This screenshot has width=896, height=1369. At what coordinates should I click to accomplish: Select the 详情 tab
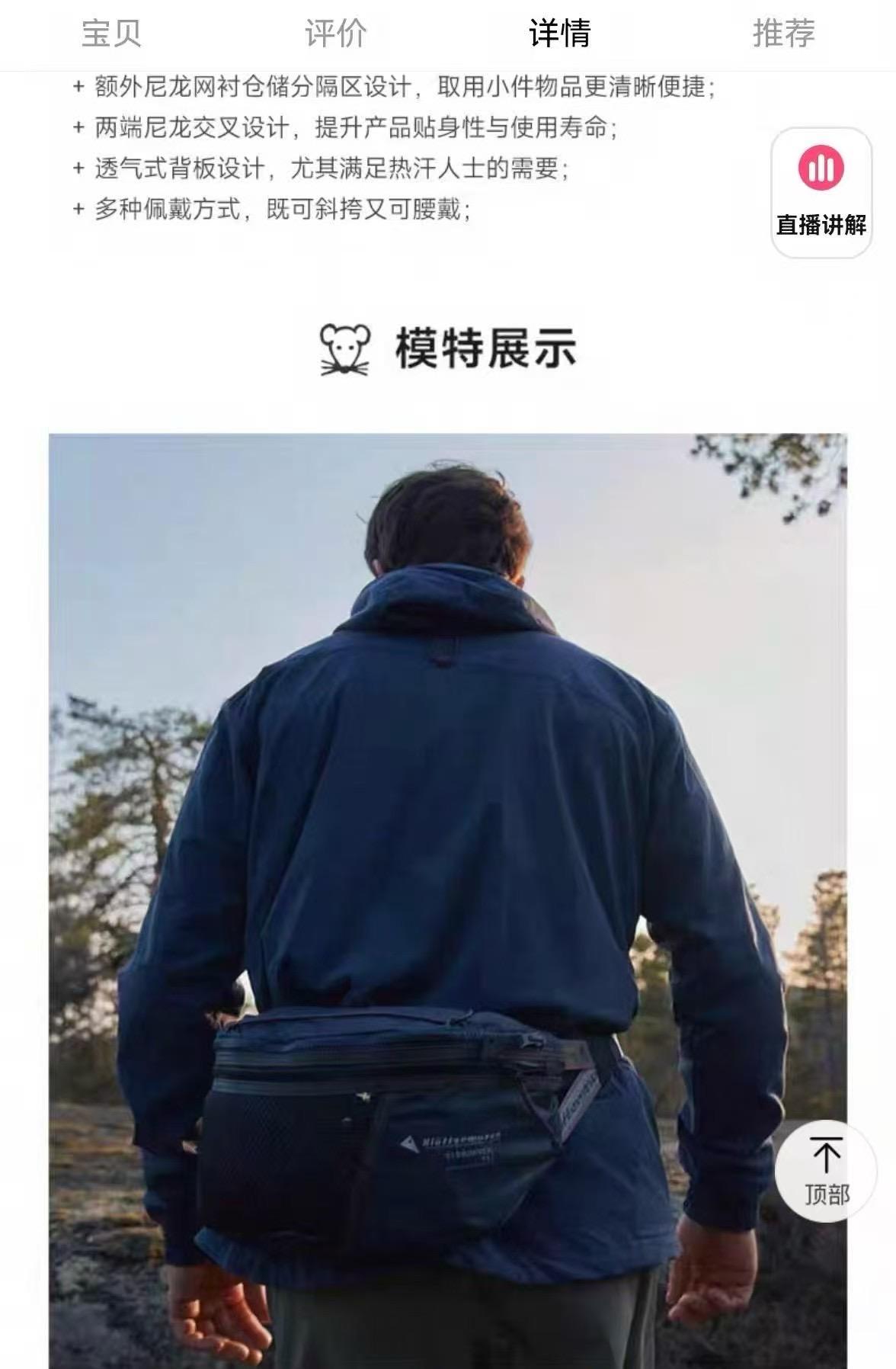[x=559, y=34]
